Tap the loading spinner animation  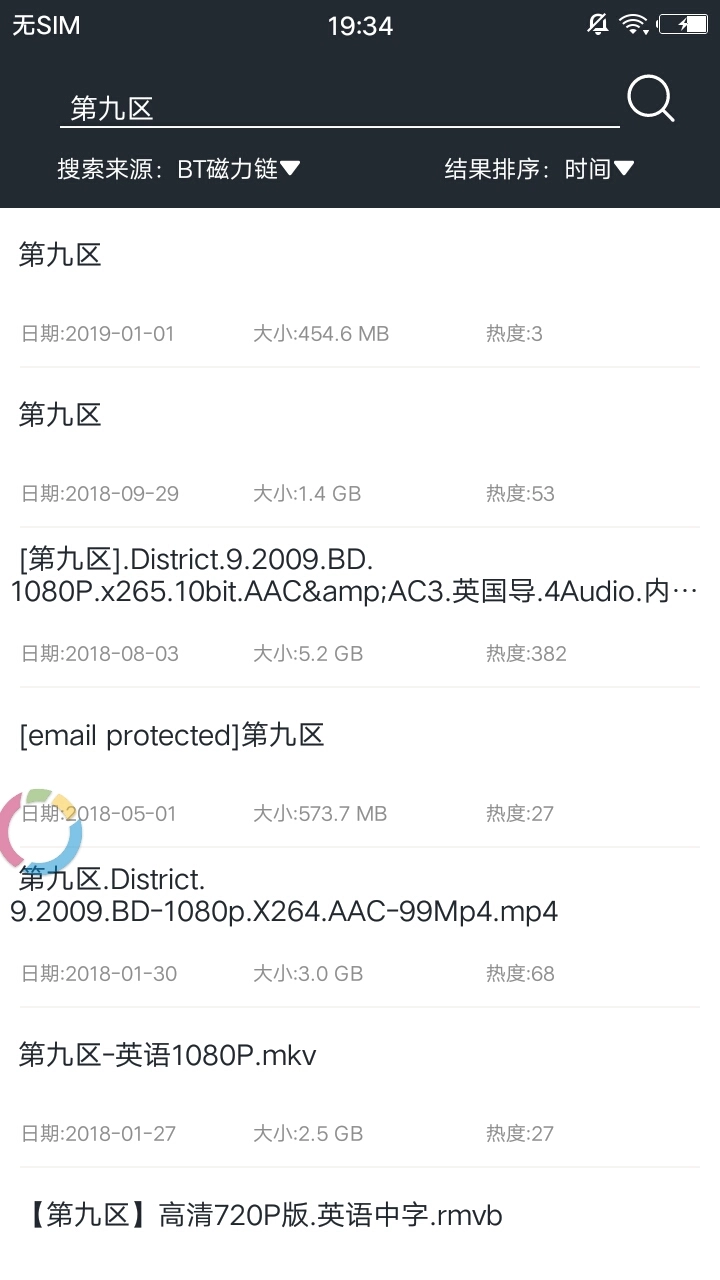(x=41, y=830)
